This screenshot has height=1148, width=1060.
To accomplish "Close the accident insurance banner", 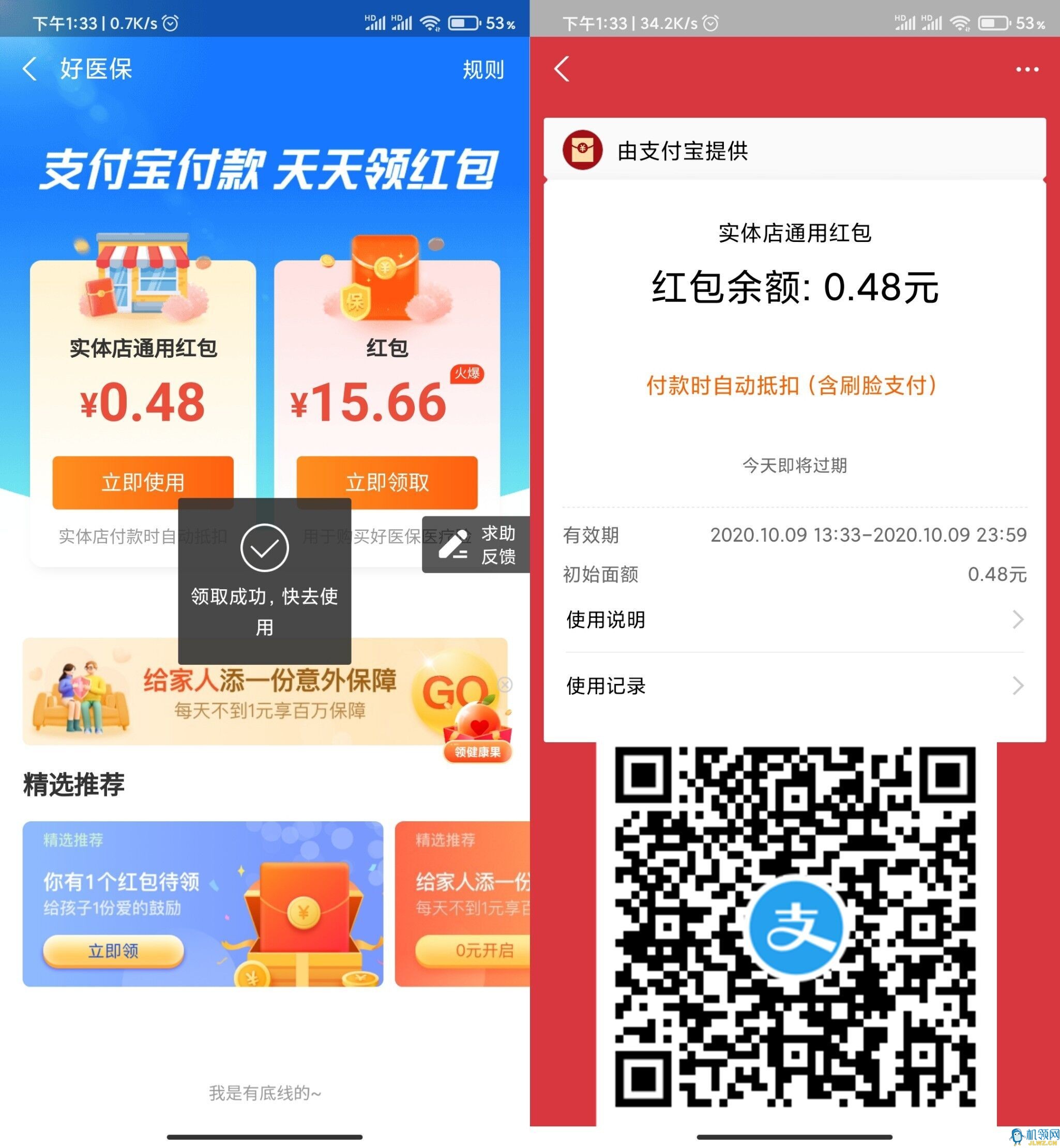I will (505, 685).
